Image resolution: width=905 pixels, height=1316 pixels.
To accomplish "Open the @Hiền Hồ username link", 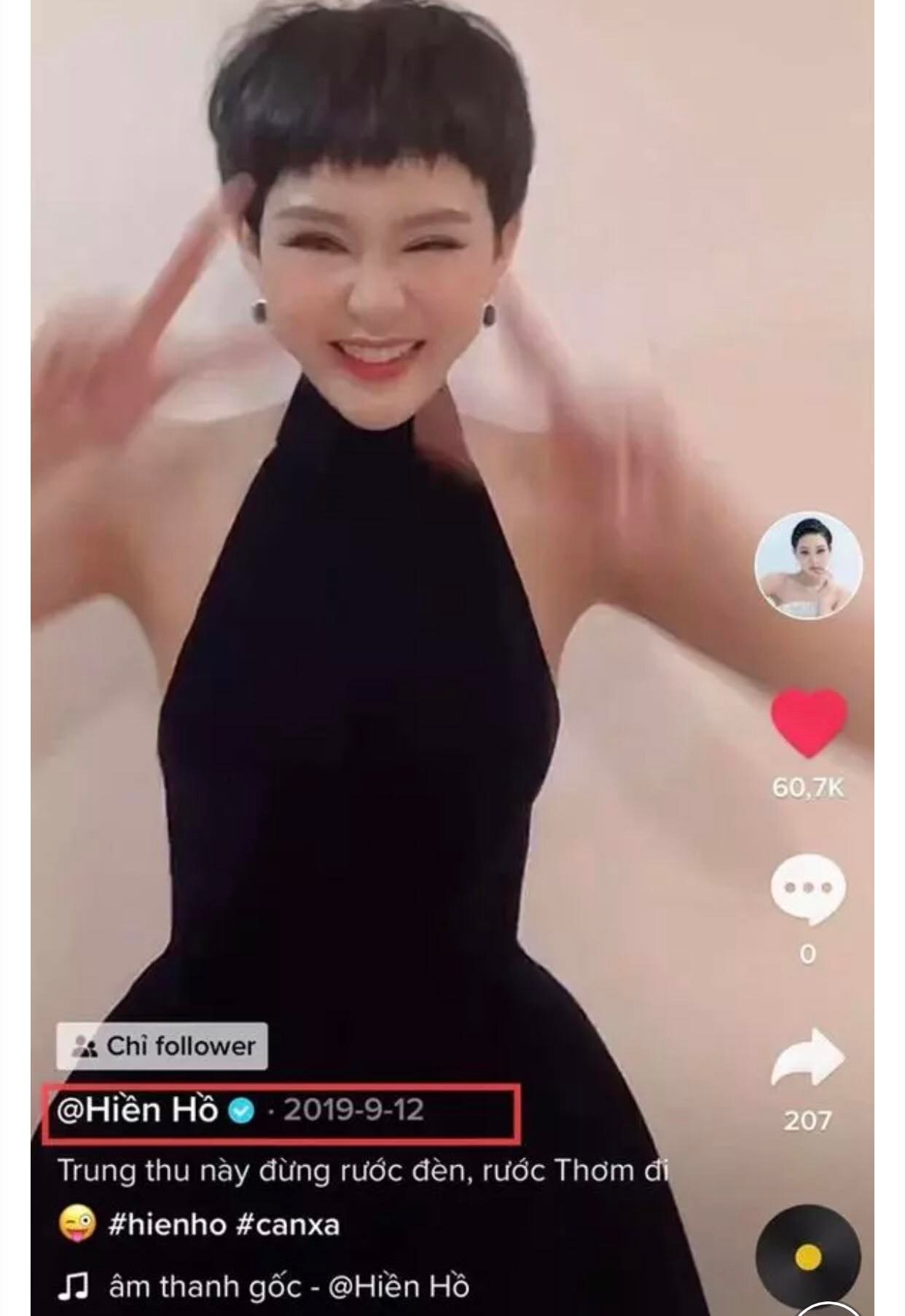I will point(138,1110).
